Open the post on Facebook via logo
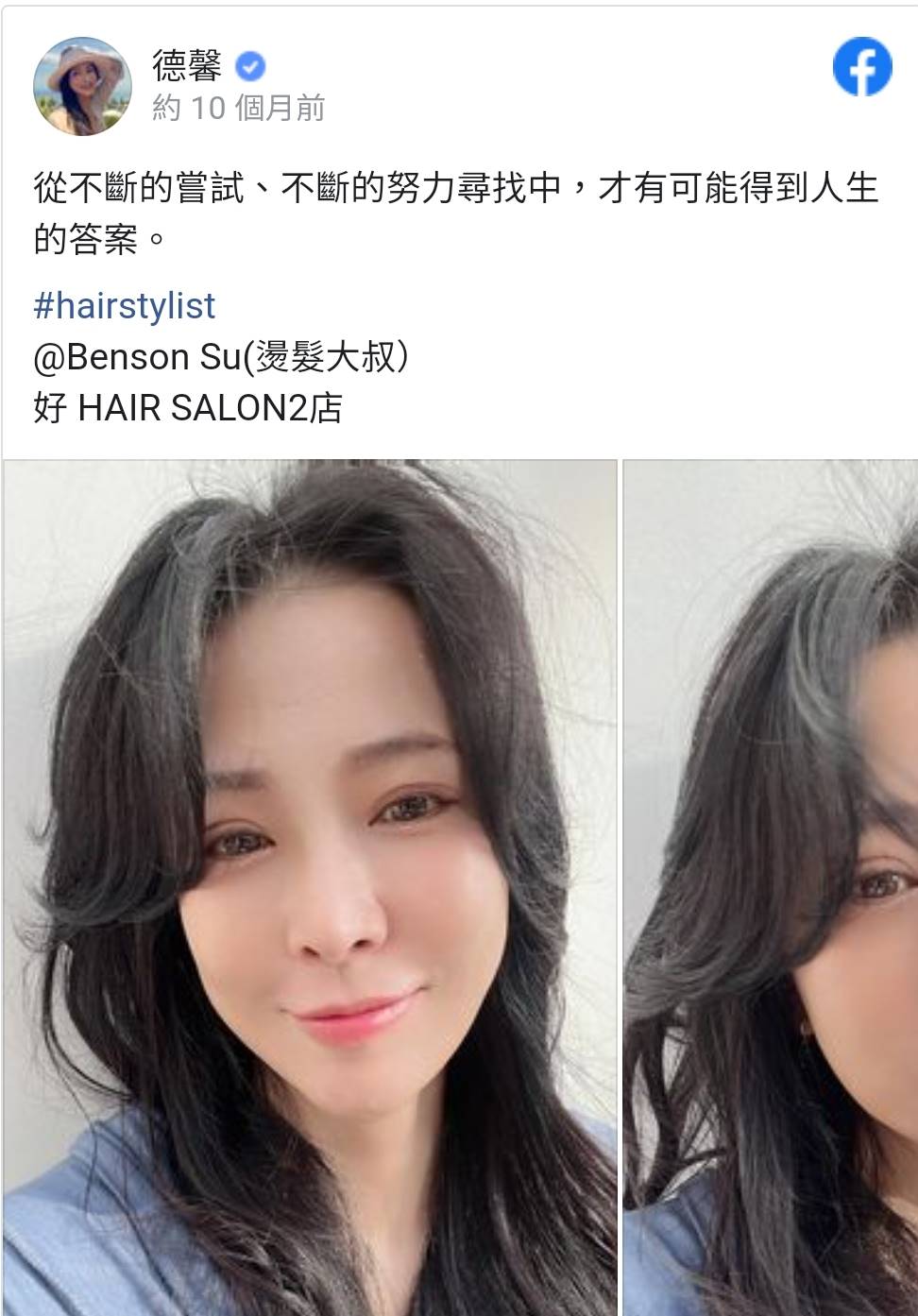 [x=861, y=67]
